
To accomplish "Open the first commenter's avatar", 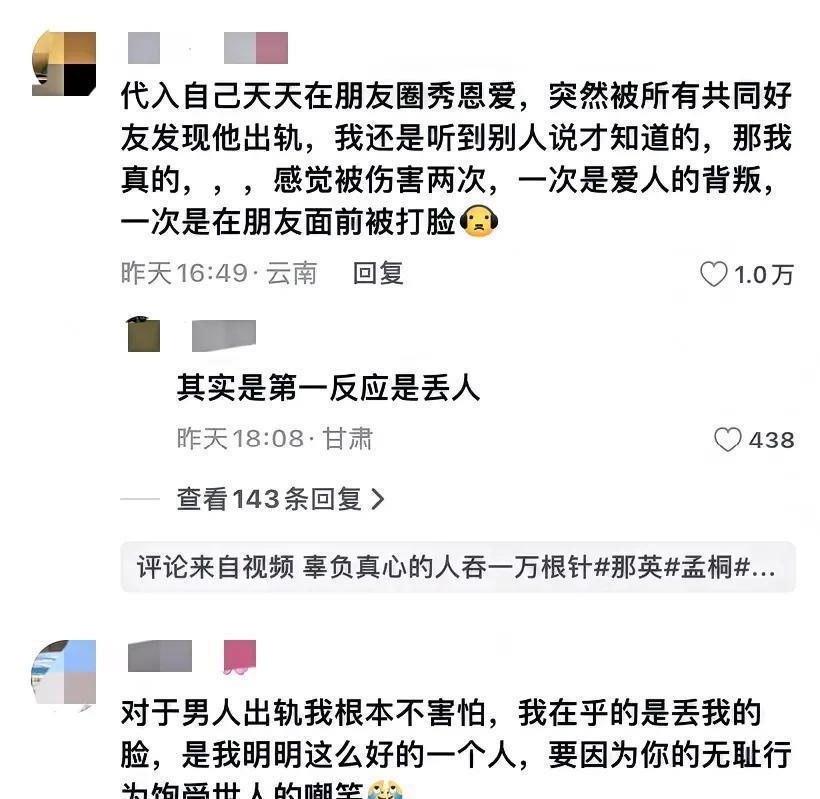I will coord(64,63).
